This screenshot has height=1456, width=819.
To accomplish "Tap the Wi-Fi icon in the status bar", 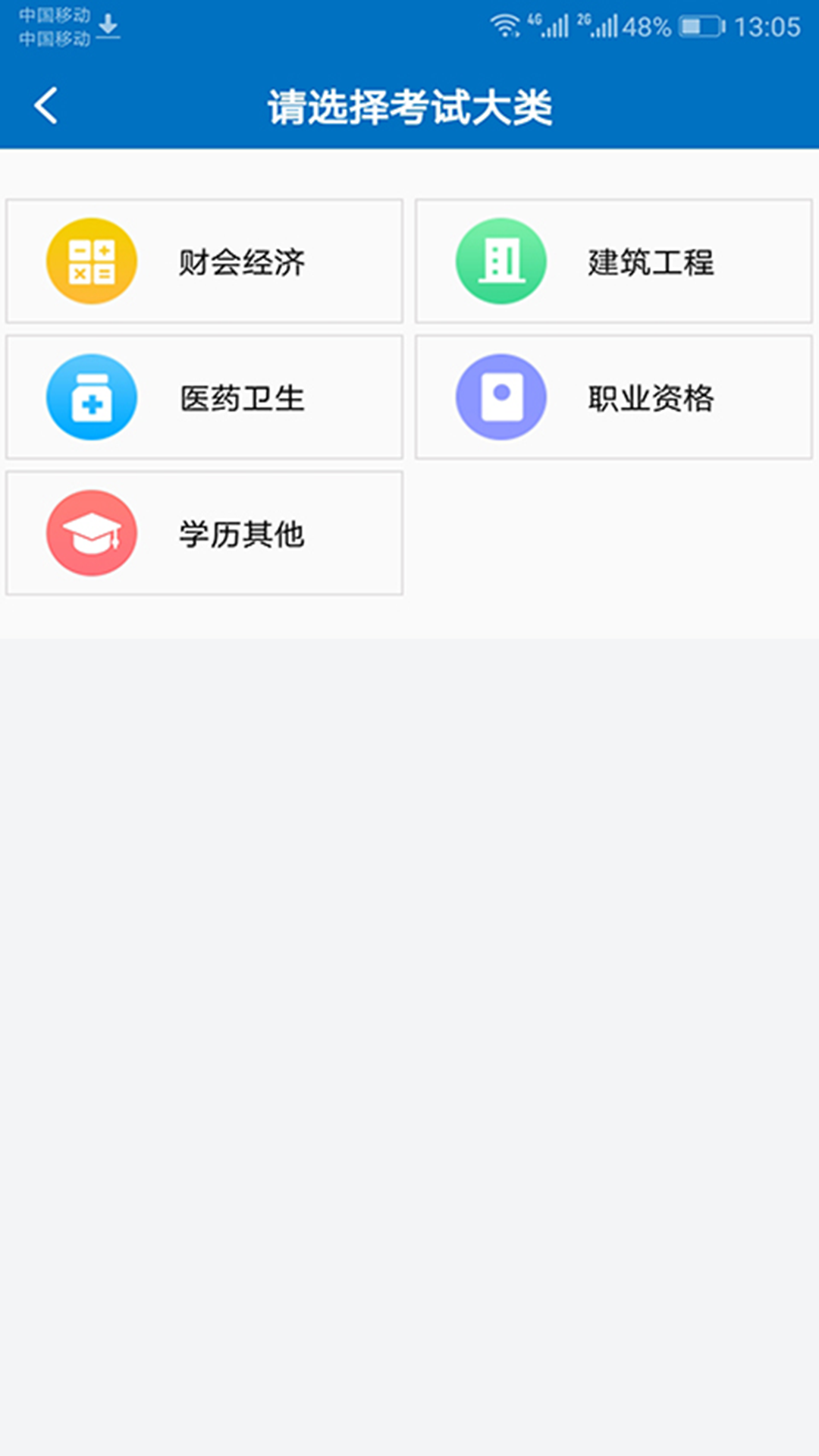I will coord(504,23).
